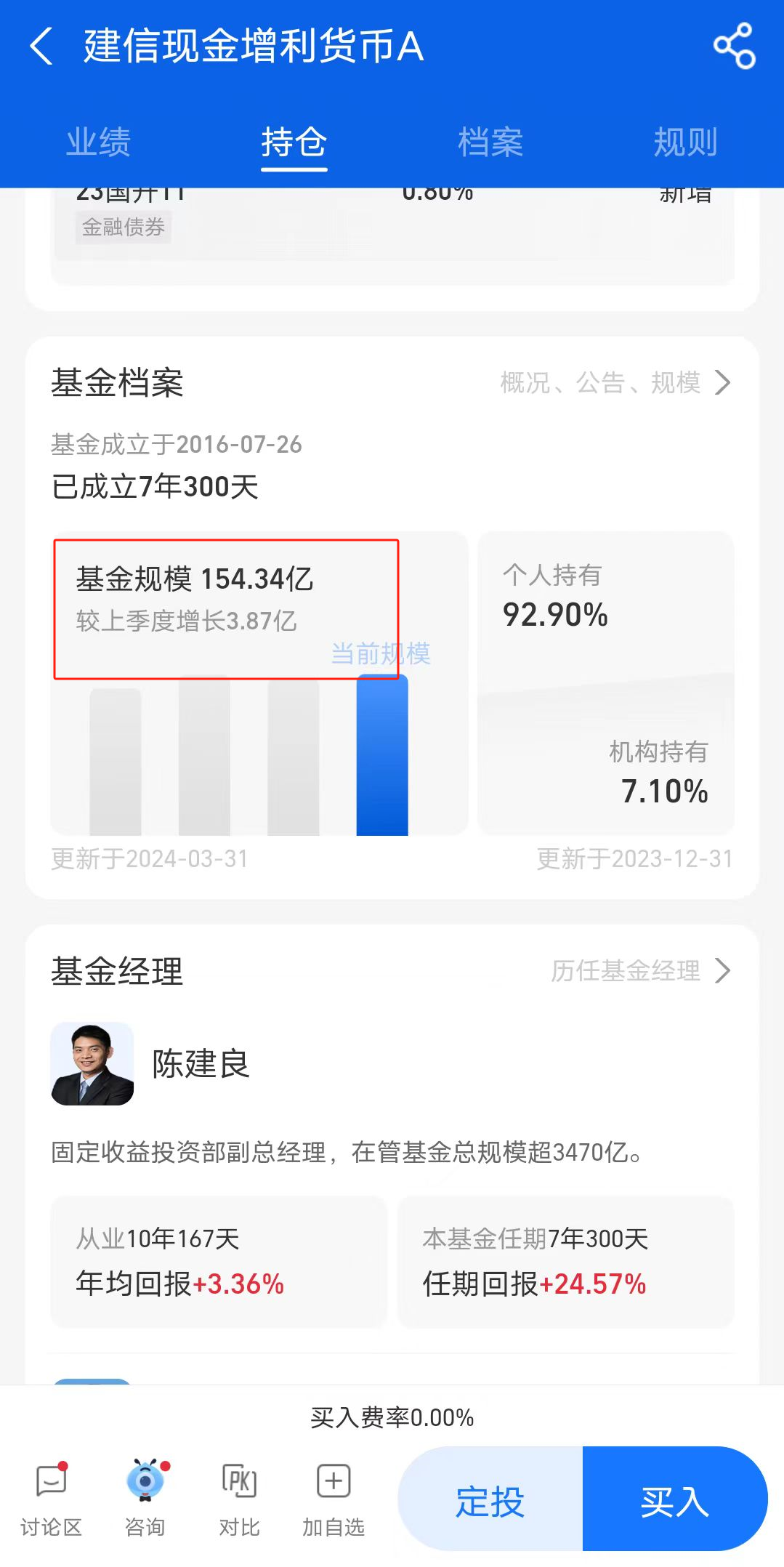This screenshot has width=784, height=1567.
Task: Add this fund via 加自选
Action: coord(334,1499)
